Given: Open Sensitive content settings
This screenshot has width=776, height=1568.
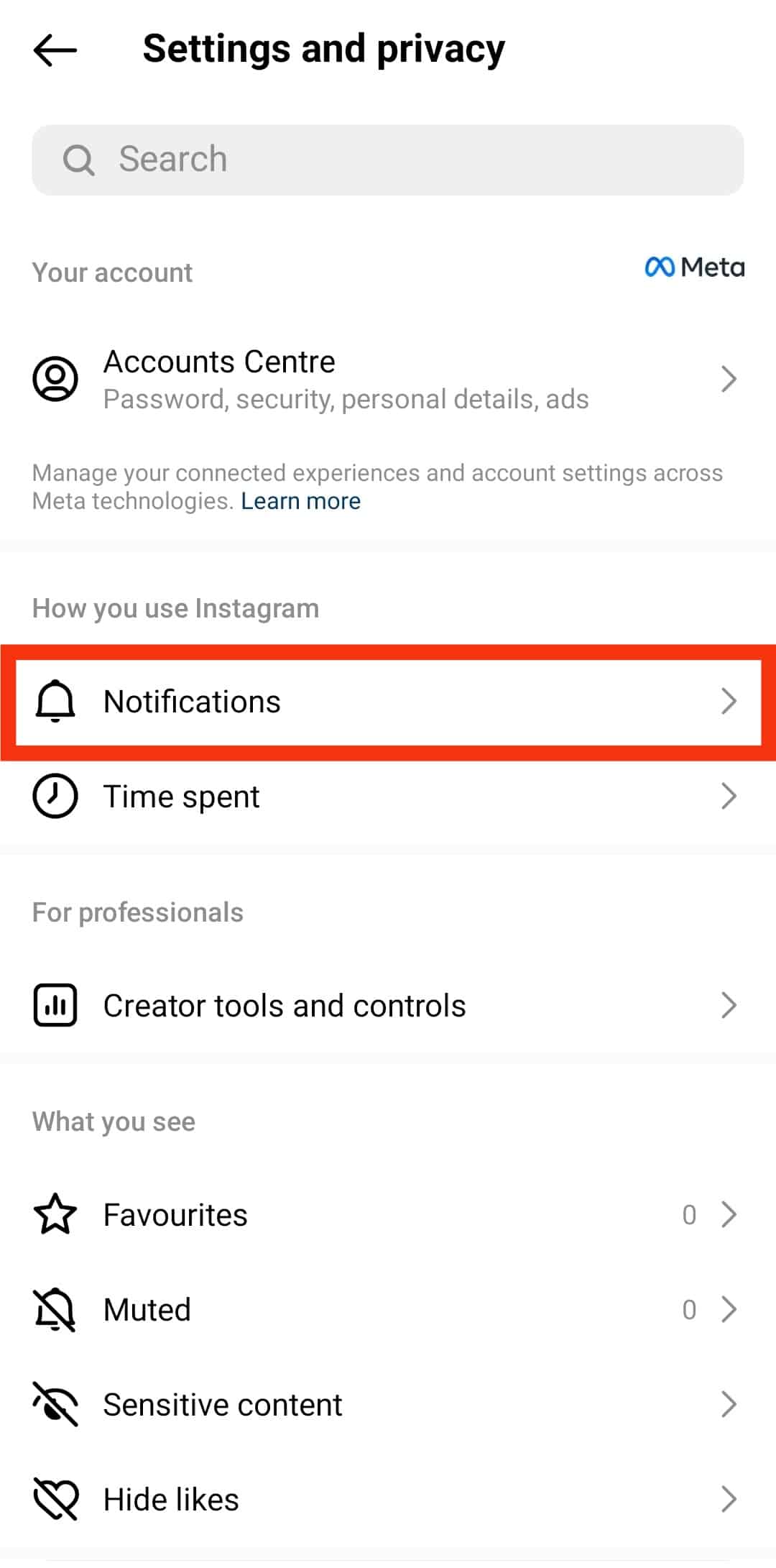Looking at the screenshot, I should (388, 1405).
